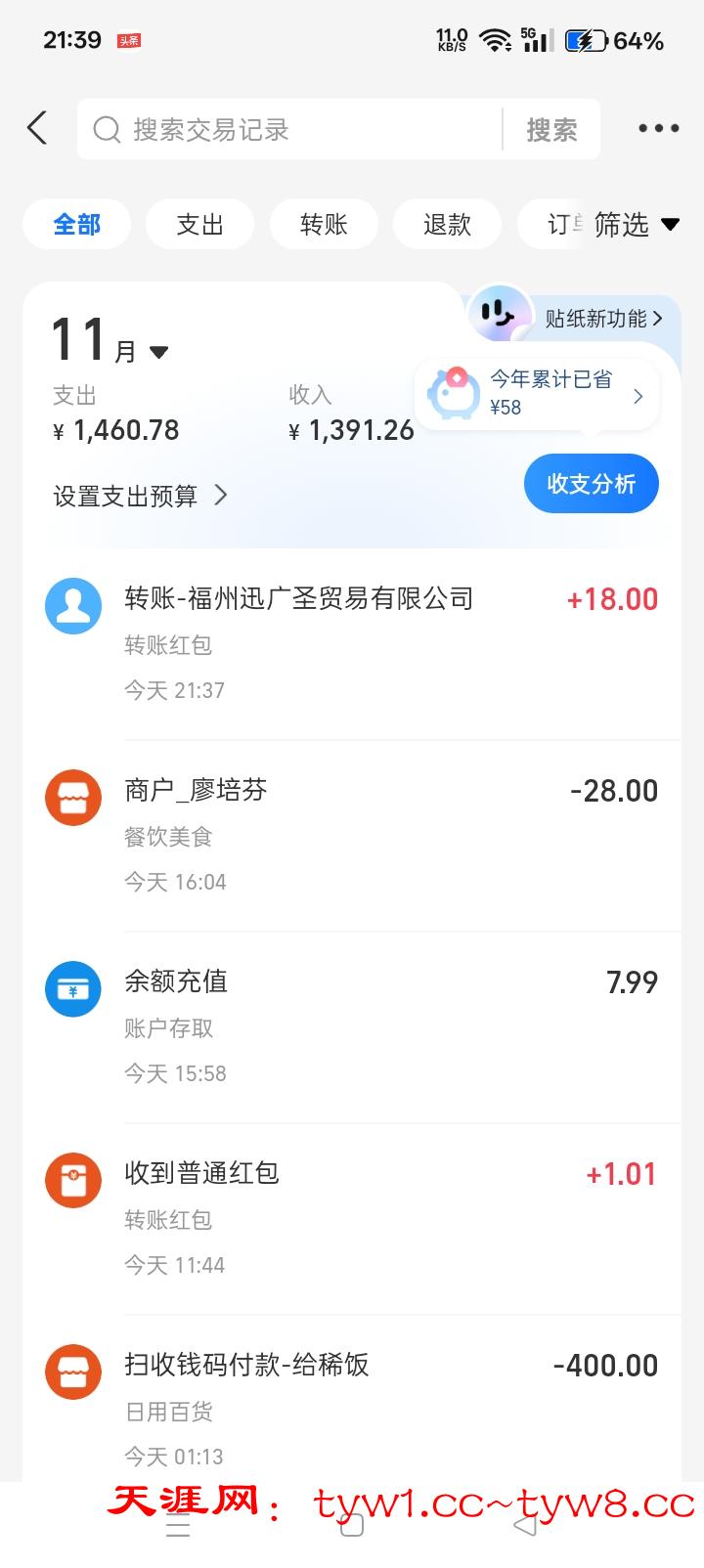
Task: Change the month via 11月 picker
Action: pyautogui.click(x=110, y=344)
